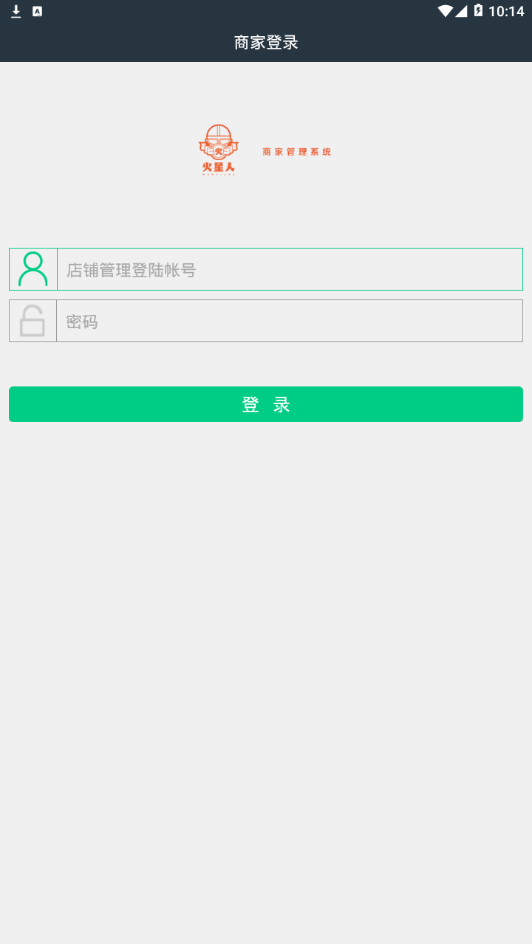The height and width of the screenshot is (944, 532).
Task: Tap the 店铺管理登陆帐号 account field
Action: [289, 270]
